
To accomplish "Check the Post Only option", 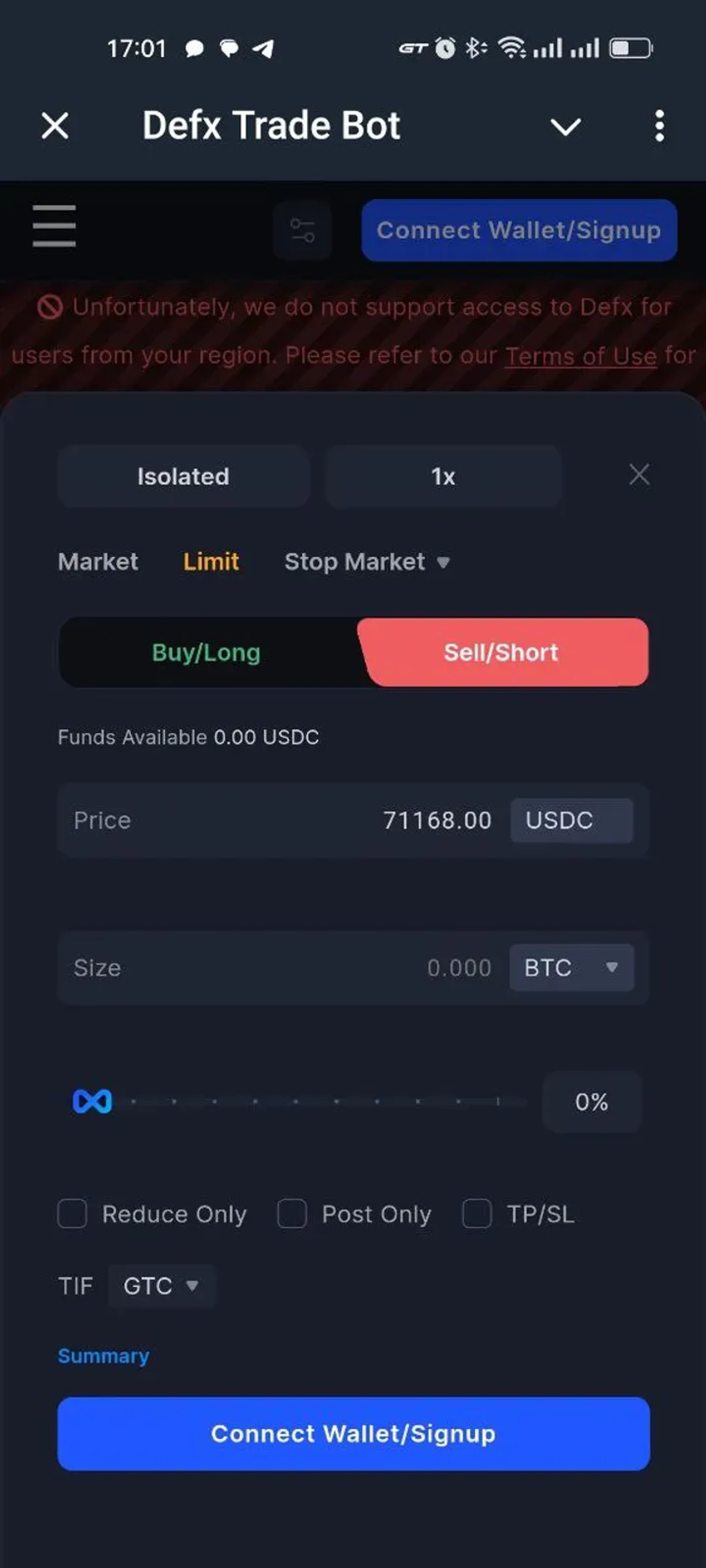I will tap(293, 1214).
